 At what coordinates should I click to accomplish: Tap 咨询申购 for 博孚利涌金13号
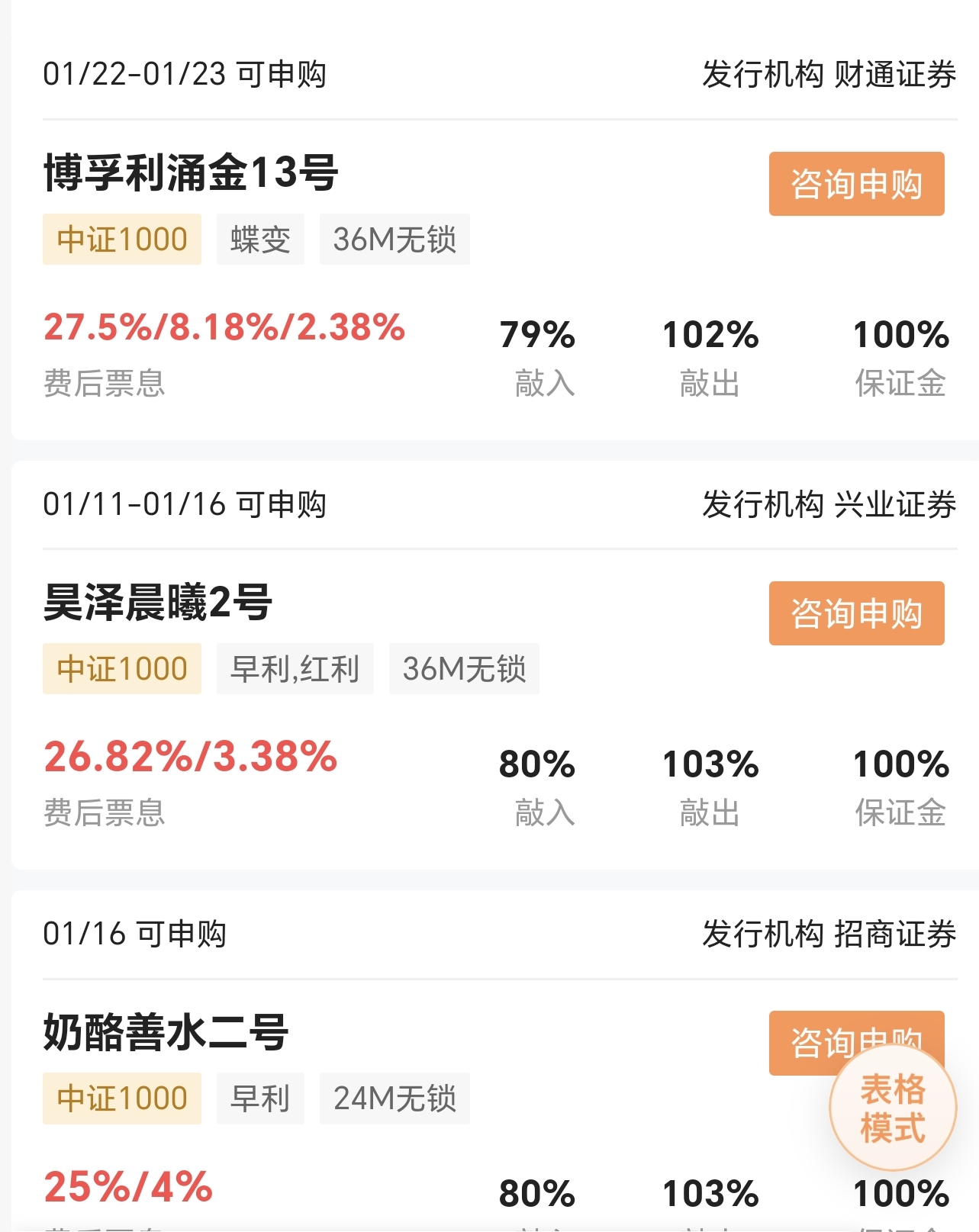856,184
